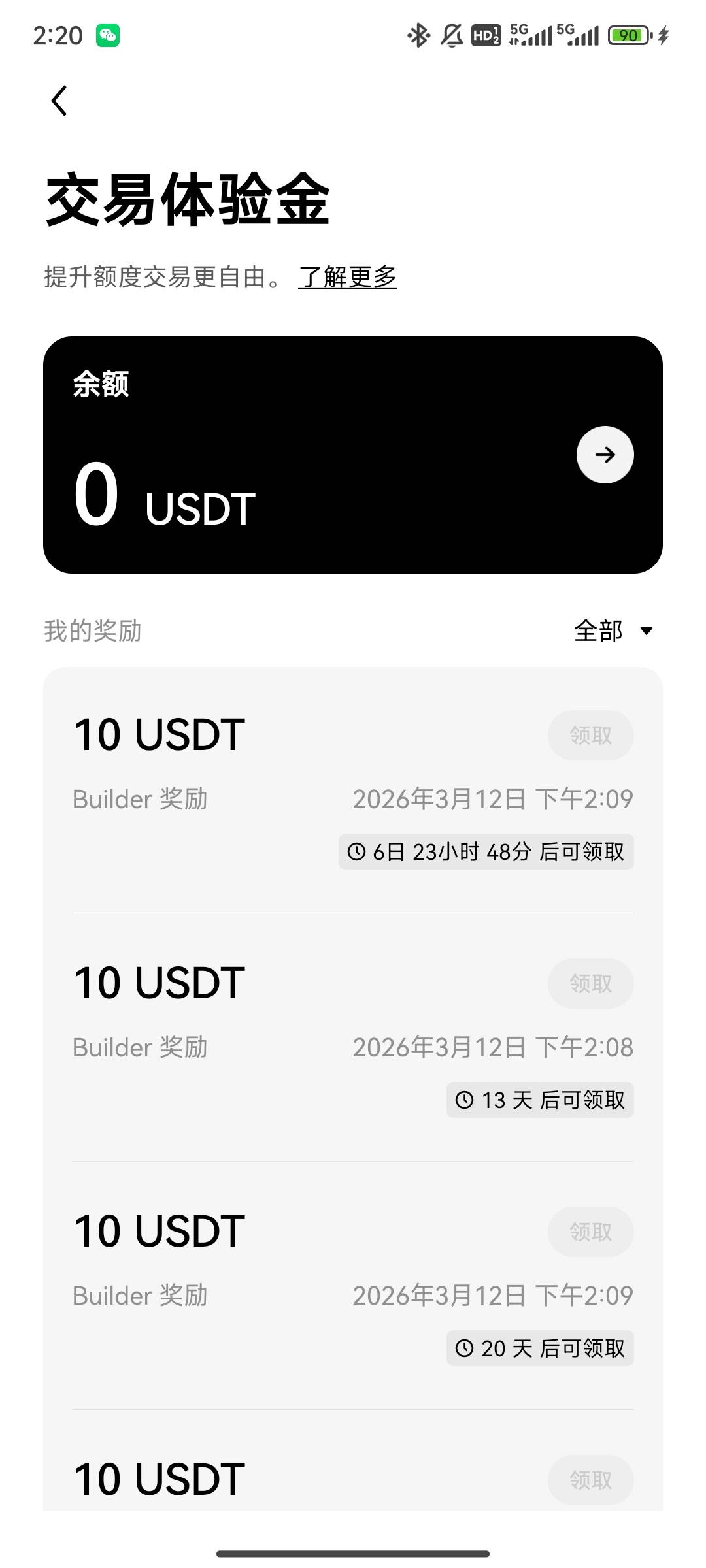
Task: Tap 领取 on the reward claimable in 6日 23小时 48分
Action: [590, 735]
